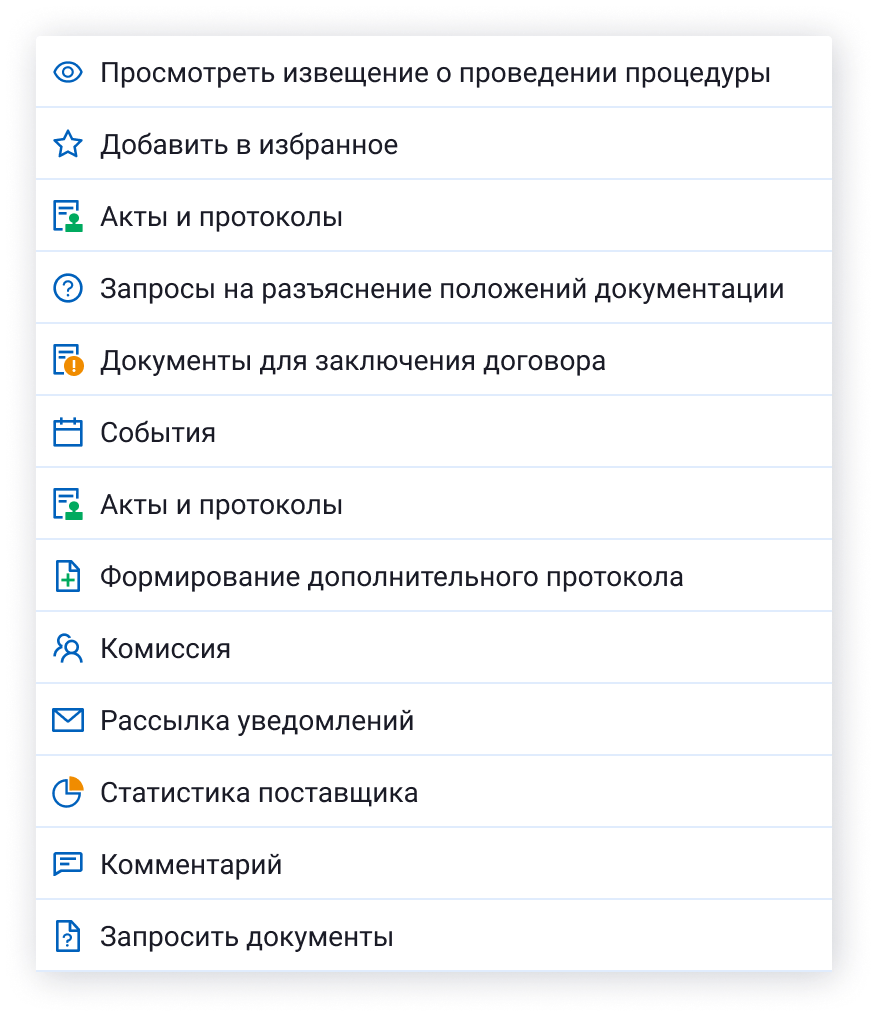Open the Комиссия item
Viewport: 876px width, 1016px height.
click(x=165, y=649)
